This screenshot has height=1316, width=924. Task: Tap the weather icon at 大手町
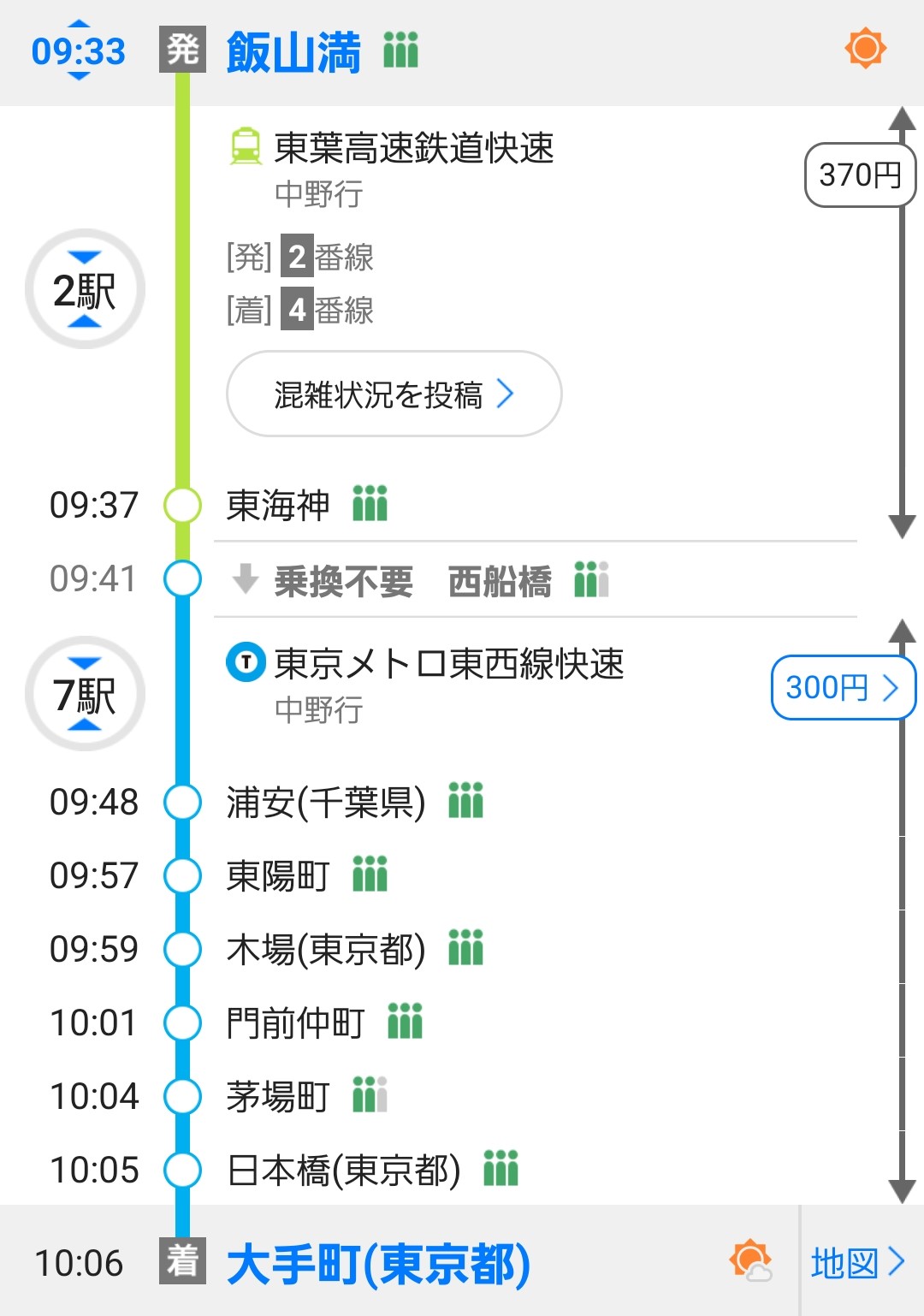click(750, 1261)
